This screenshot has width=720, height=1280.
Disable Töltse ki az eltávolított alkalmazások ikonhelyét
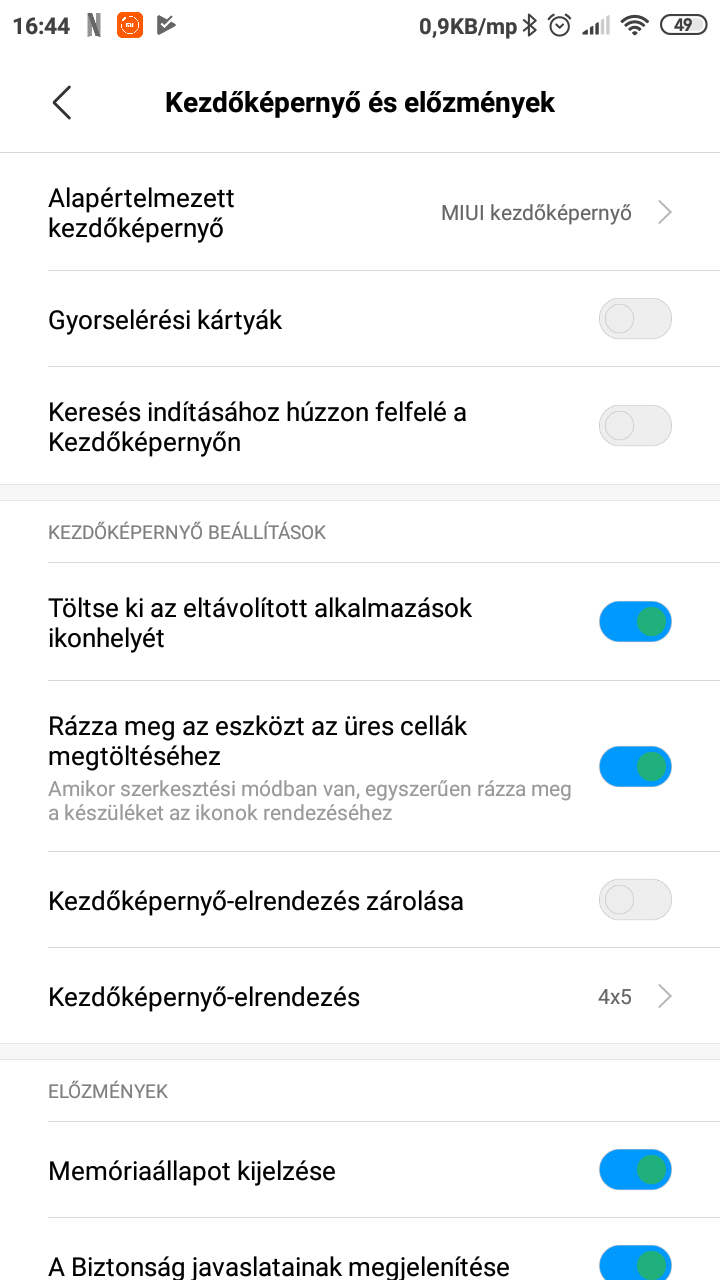click(635, 622)
